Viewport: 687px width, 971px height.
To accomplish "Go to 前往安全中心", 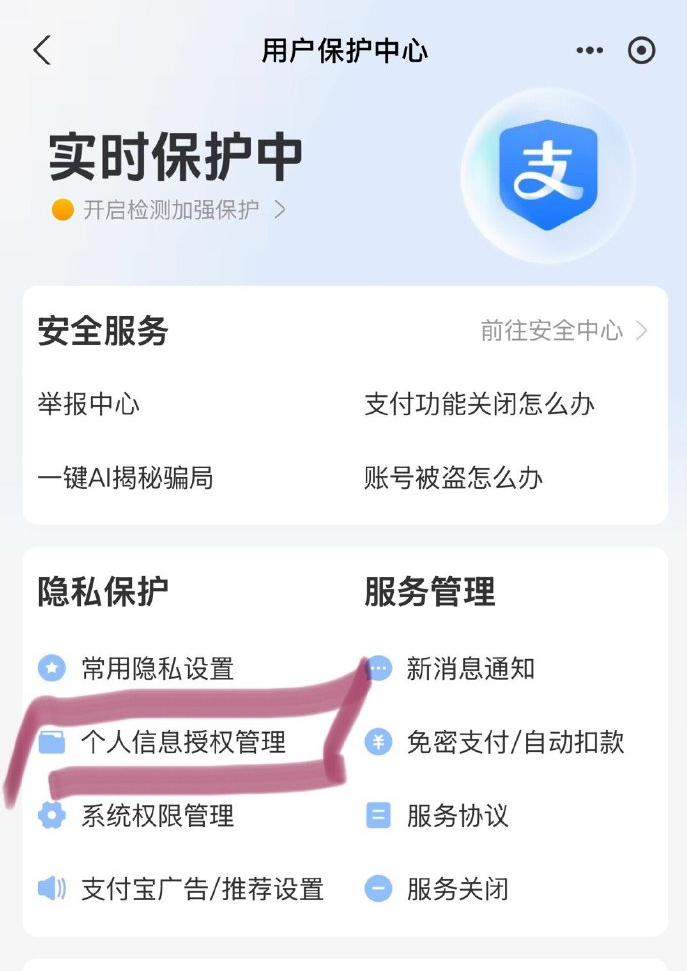I will [564, 331].
